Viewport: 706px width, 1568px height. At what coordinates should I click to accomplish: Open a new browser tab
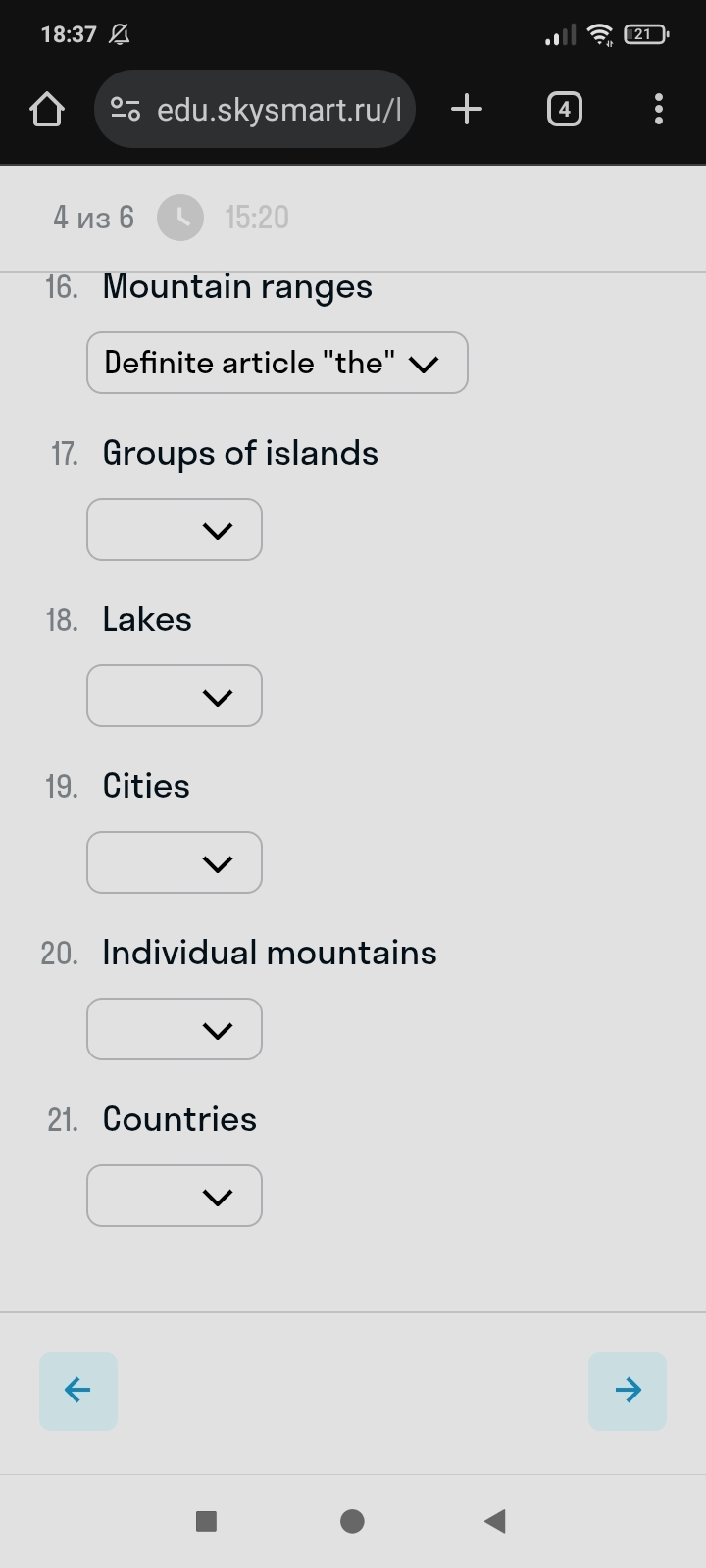467,109
